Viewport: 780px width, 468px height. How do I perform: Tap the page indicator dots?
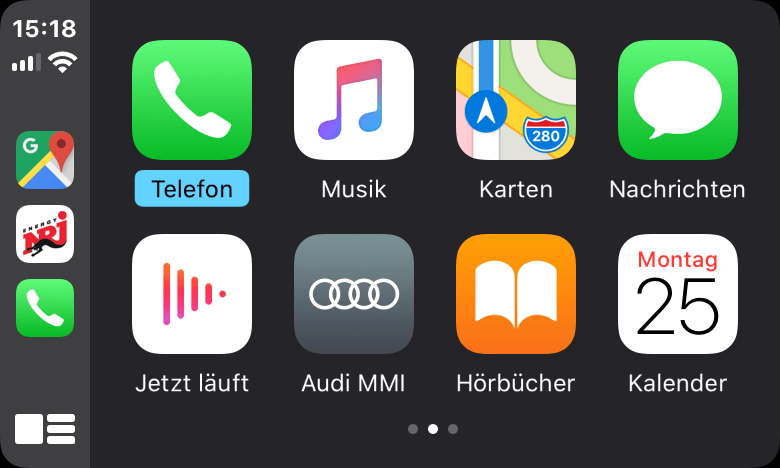tap(433, 429)
